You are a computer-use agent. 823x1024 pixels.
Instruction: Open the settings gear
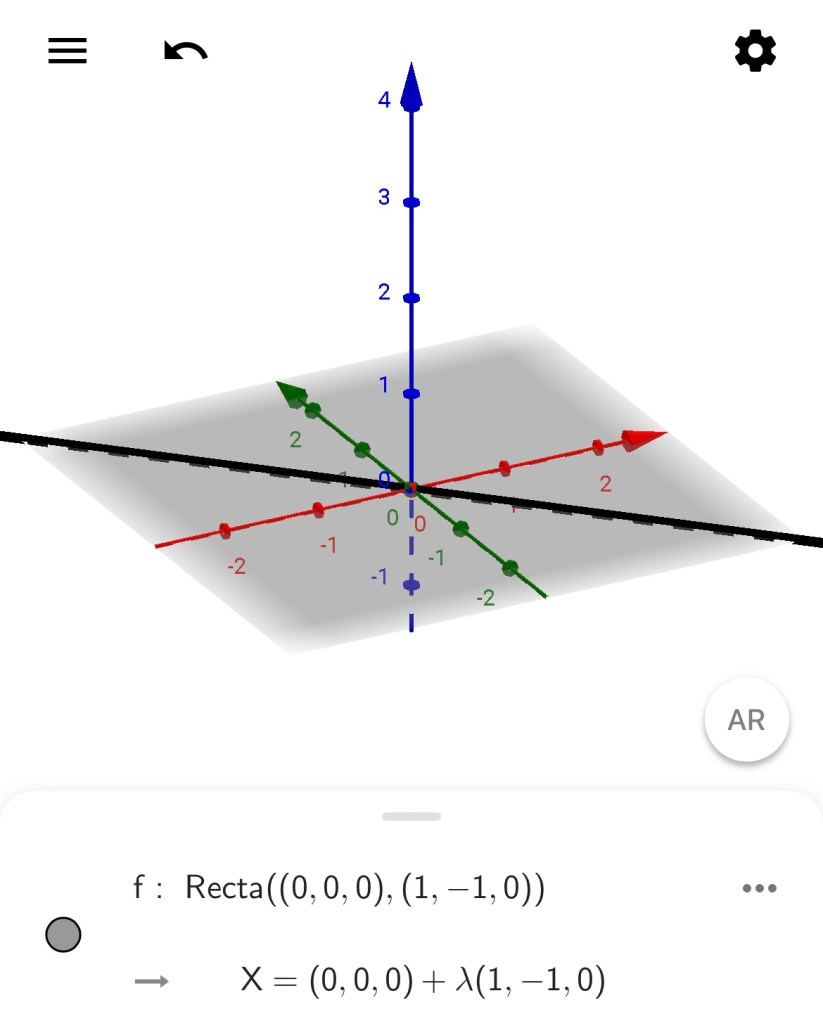(x=755, y=51)
